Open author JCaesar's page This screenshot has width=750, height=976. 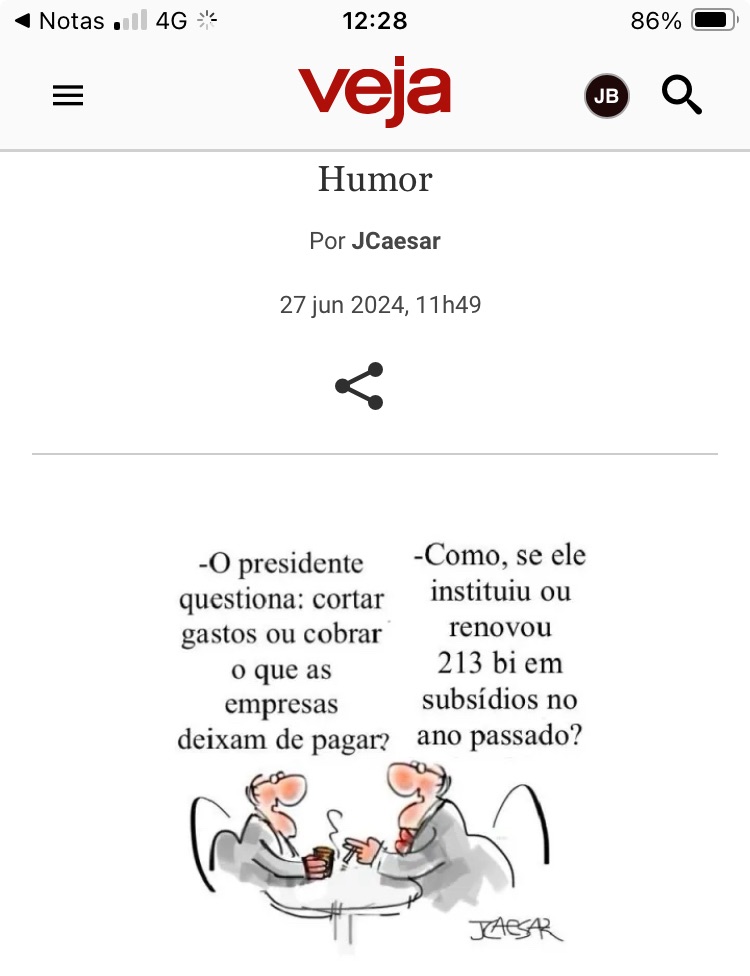point(396,241)
